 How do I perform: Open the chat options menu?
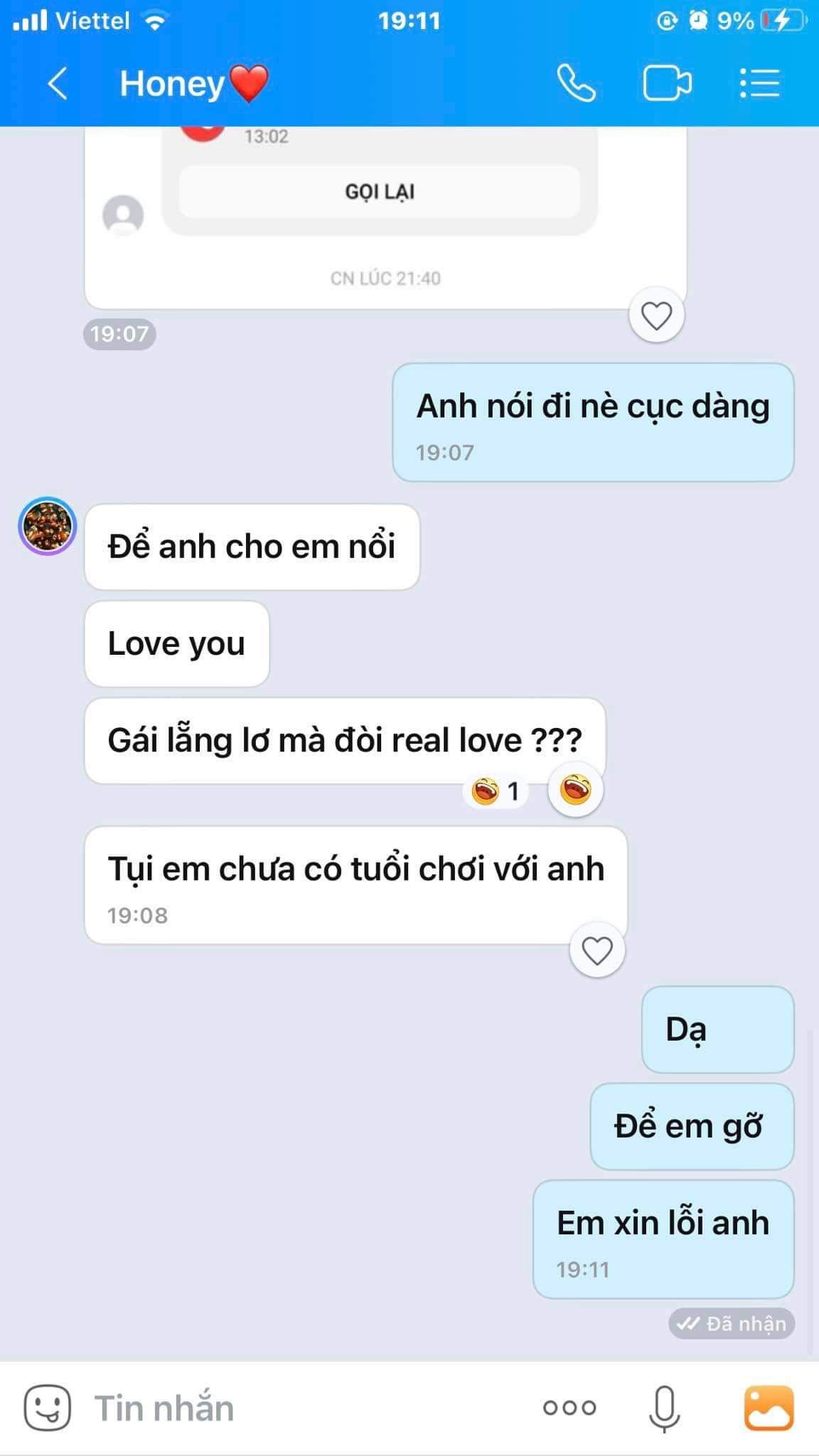coord(759,84)
